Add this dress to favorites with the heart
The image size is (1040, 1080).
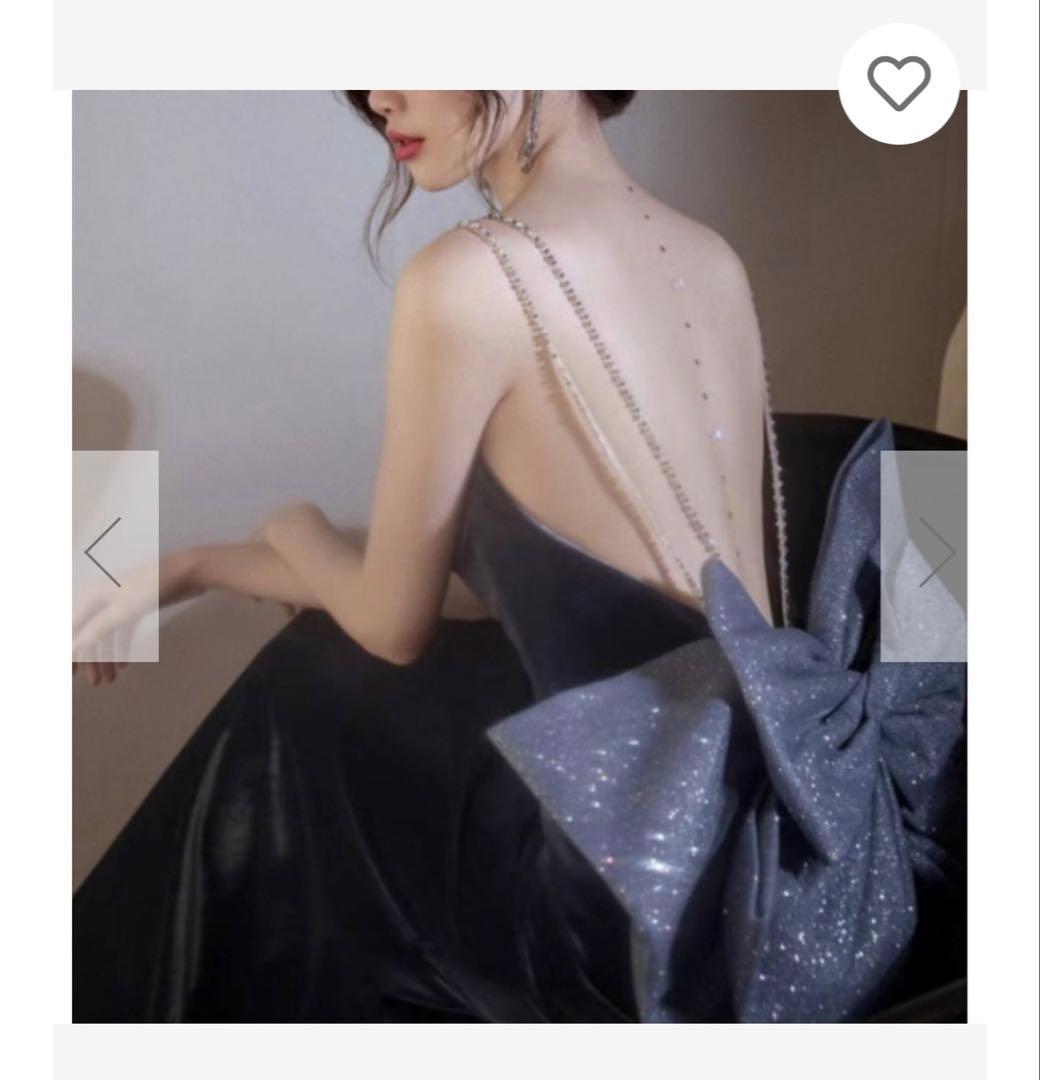pyautogui.click(x=898, y=84)
